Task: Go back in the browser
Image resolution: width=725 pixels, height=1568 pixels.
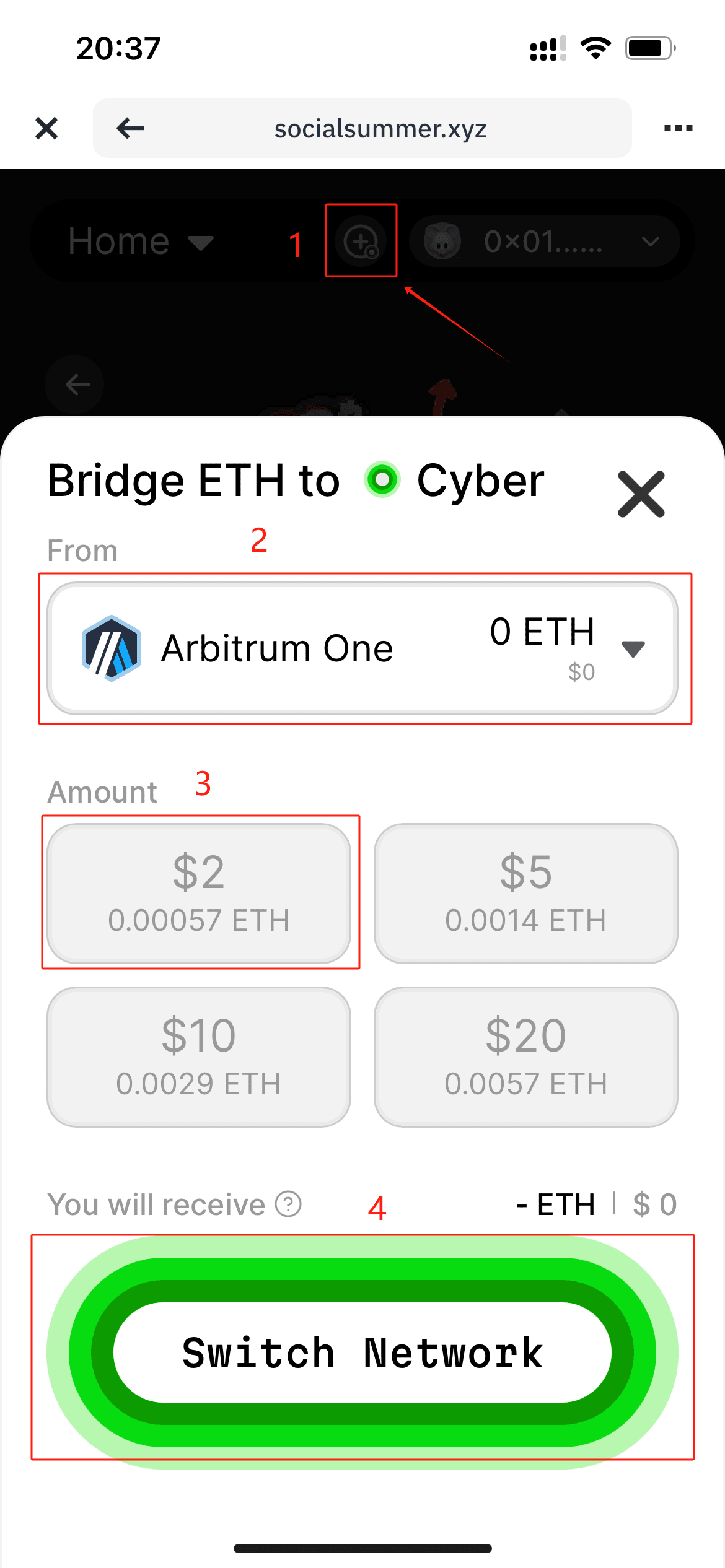Action: tap(130, 128)
